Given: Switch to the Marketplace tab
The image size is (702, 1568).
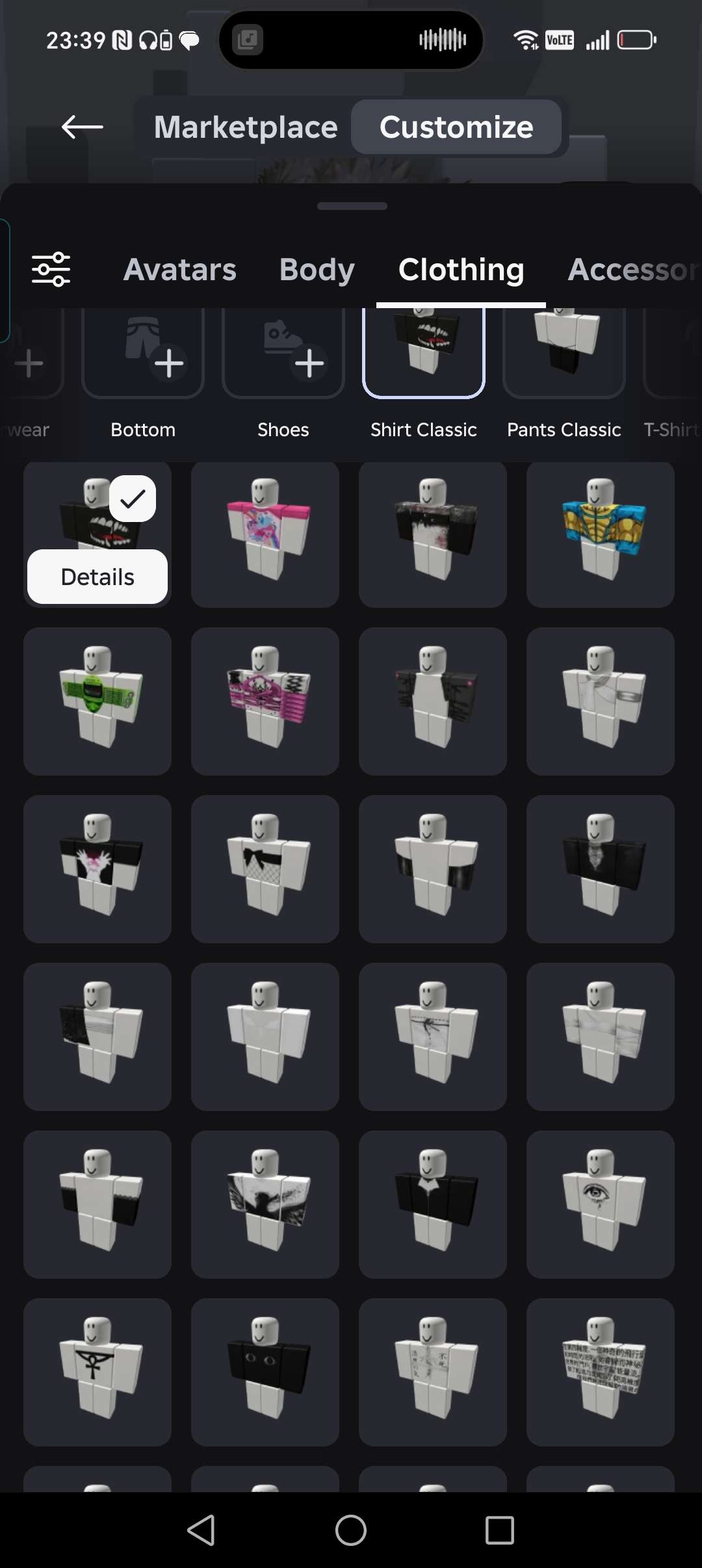Looking at the screenshot, I should pyautogui.click(x=246, y=127).
